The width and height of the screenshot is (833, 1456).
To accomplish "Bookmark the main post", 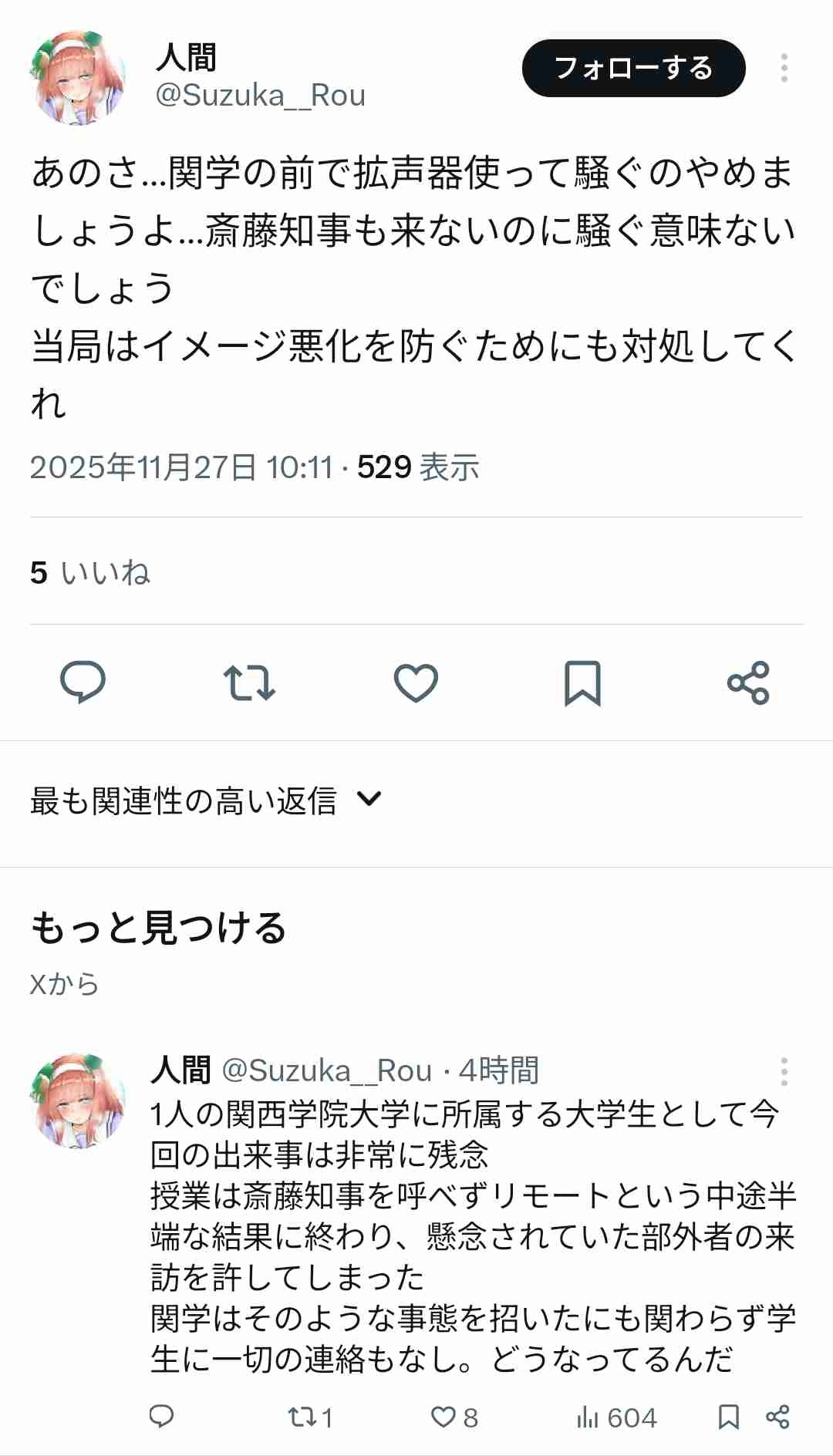I will tap(582, 681).
